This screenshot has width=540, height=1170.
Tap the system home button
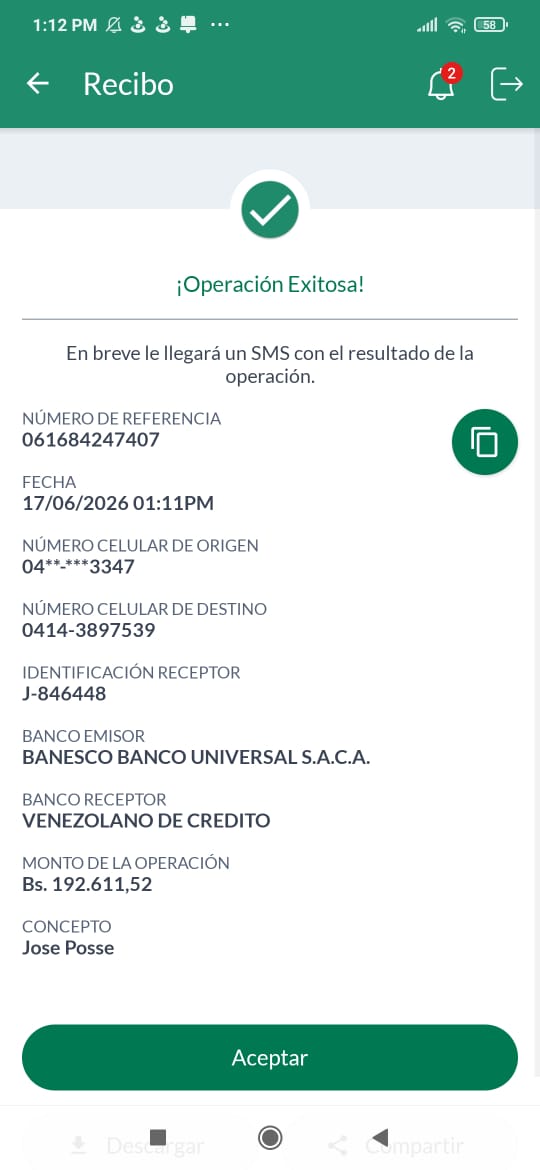tap(269, 1137)
